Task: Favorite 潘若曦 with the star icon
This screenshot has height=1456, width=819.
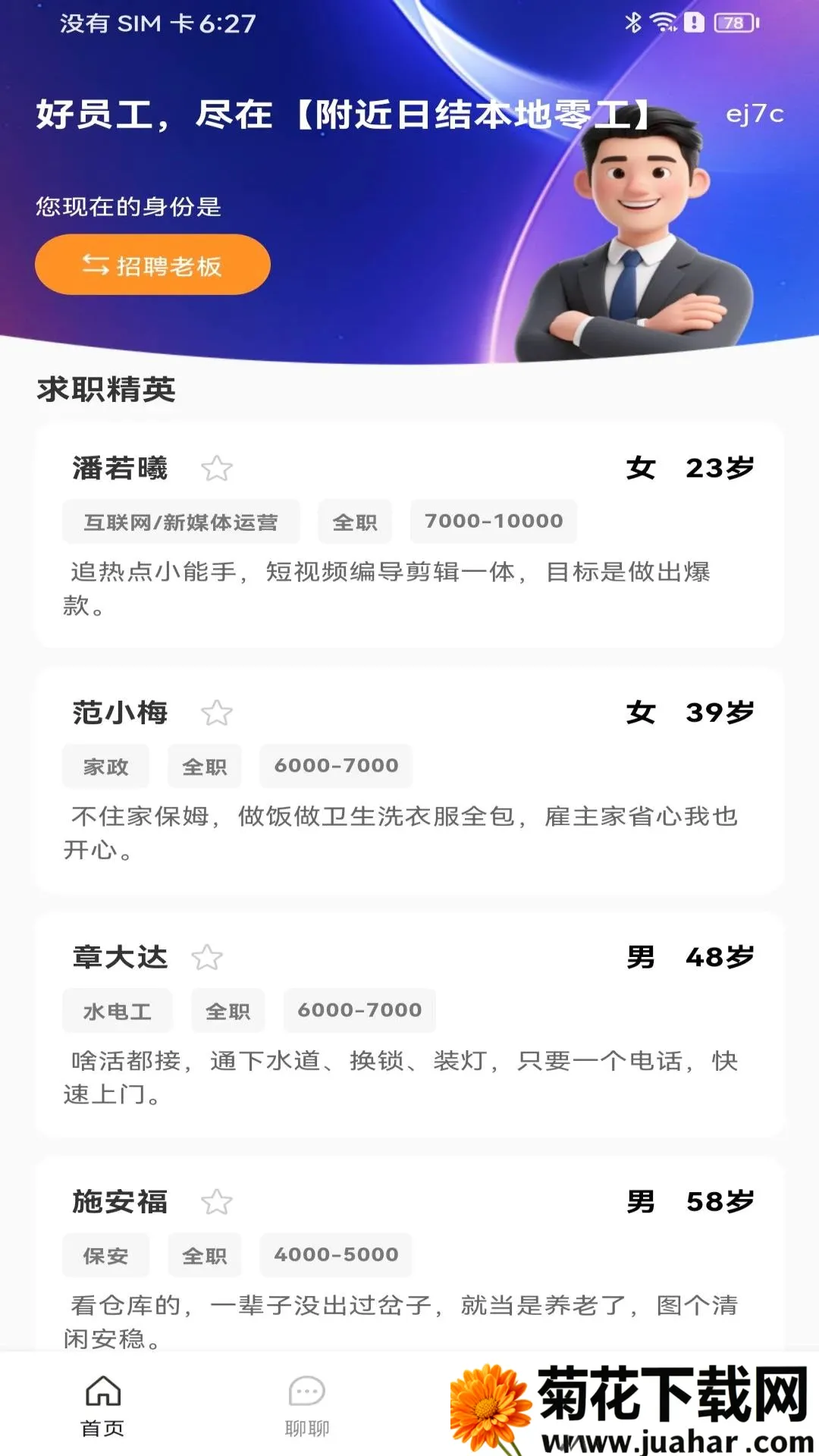Action: pyautogui.click(x=217, y=469)
